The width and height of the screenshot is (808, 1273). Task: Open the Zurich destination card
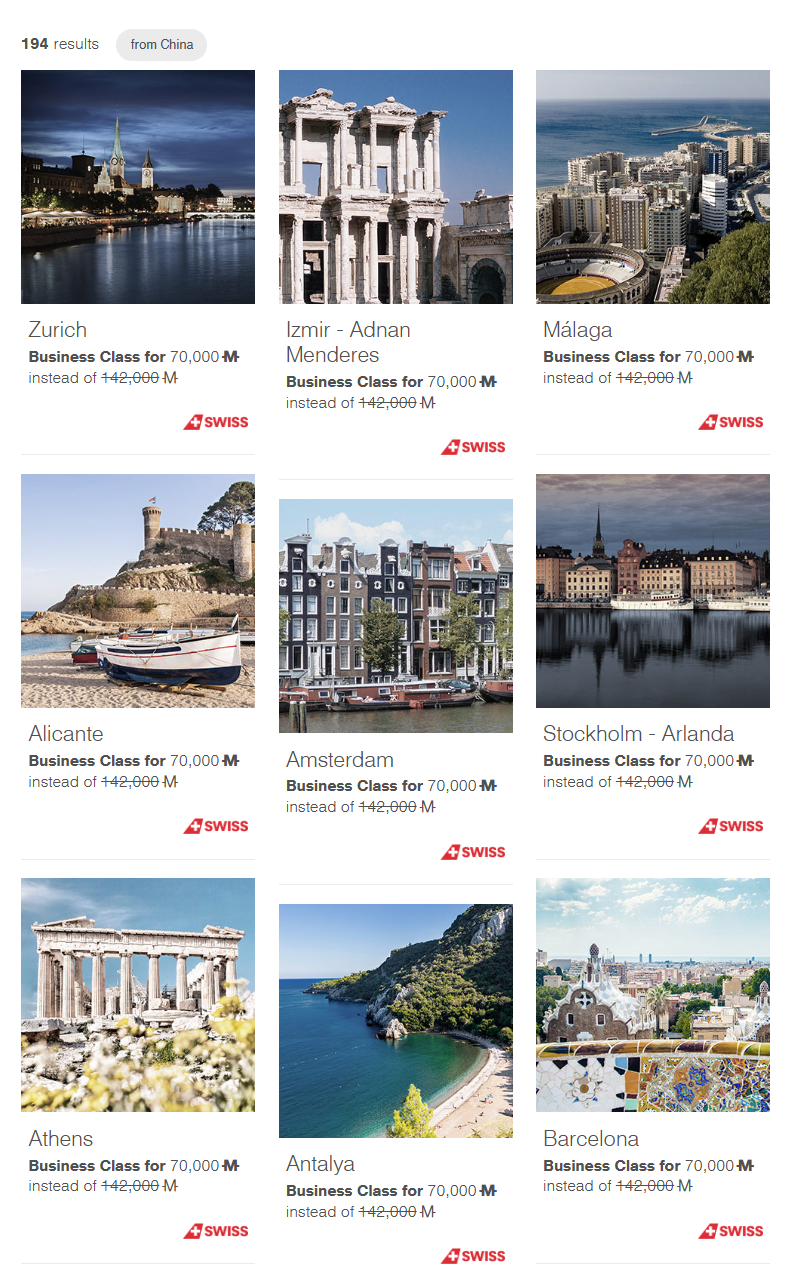pos(138,187)
